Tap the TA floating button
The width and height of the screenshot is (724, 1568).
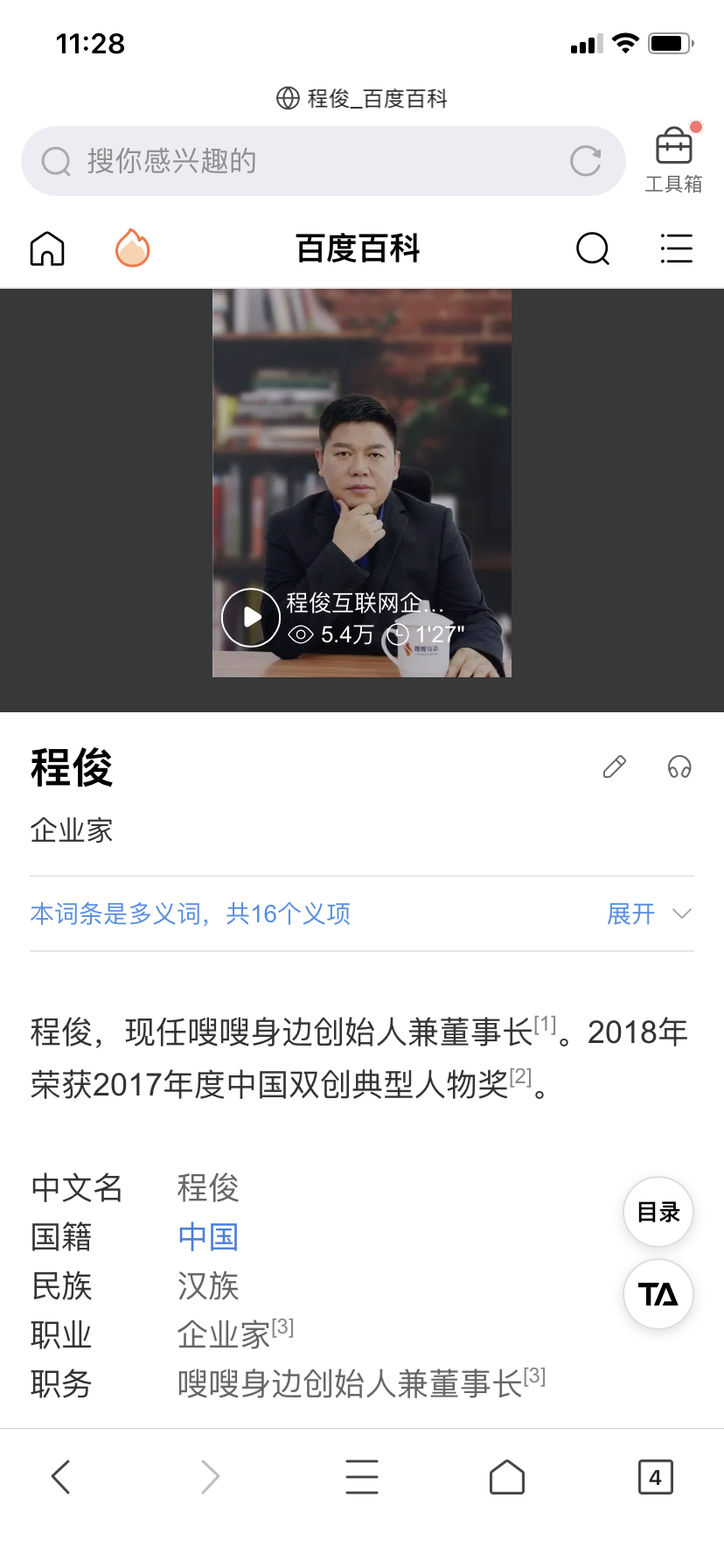(x=658, y=1293)
